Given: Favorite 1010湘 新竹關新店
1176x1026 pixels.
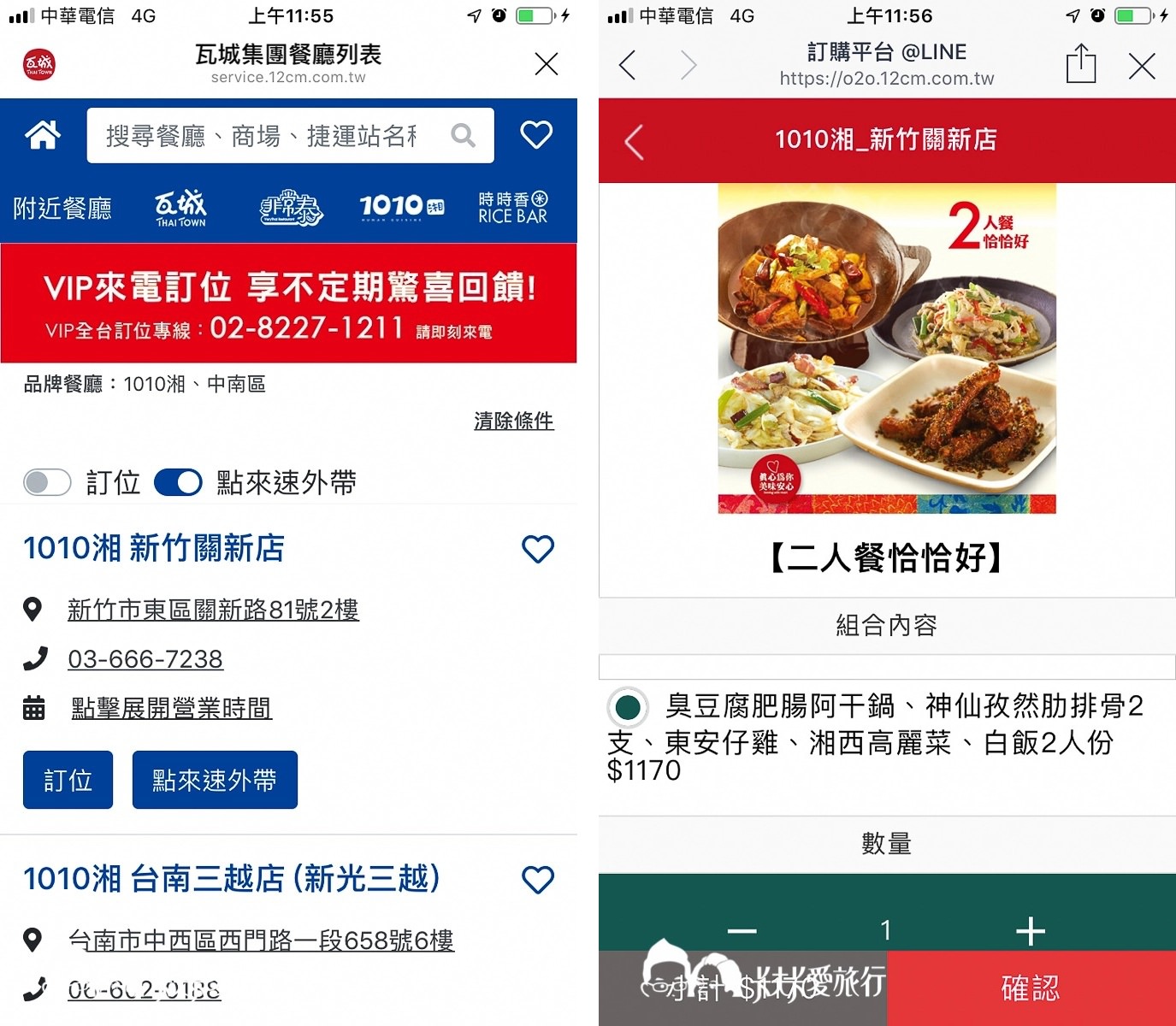Looking at the screenshot, I should (538, 549).
